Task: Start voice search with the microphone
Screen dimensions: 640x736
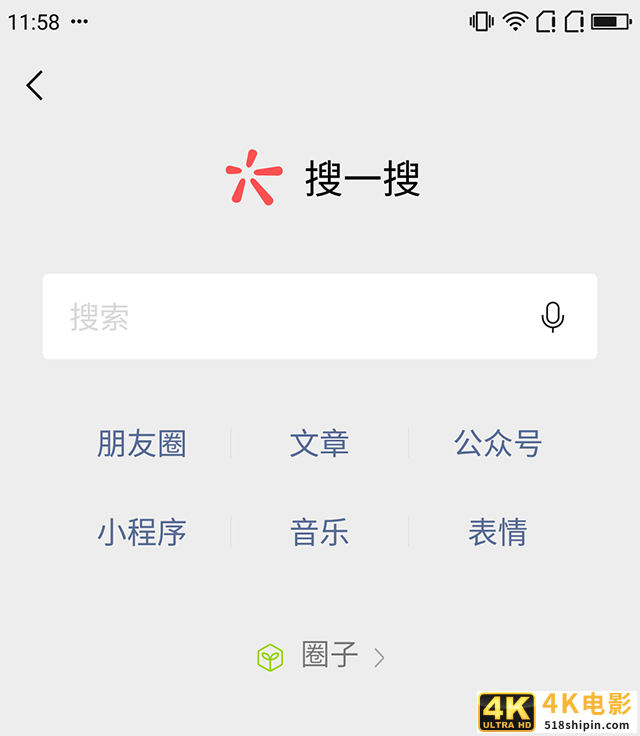Action: (552, 317)
